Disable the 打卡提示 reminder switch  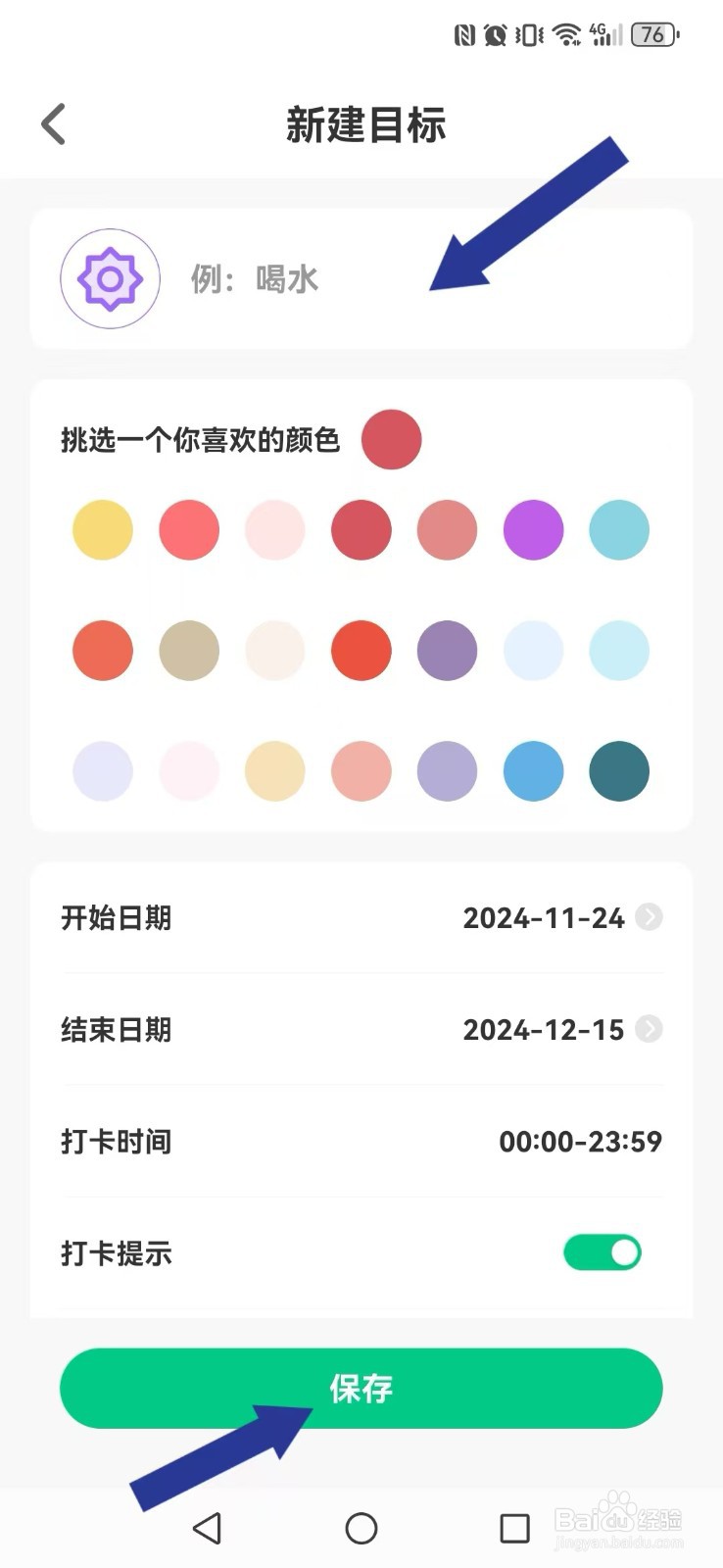[602, 1252]
